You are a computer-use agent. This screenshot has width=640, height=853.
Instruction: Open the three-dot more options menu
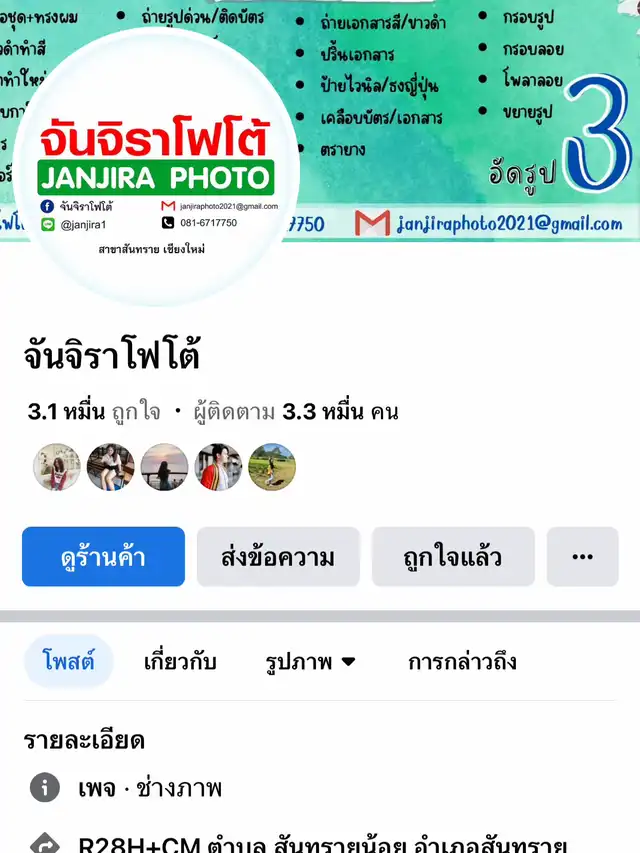click(x=582, y=557)
